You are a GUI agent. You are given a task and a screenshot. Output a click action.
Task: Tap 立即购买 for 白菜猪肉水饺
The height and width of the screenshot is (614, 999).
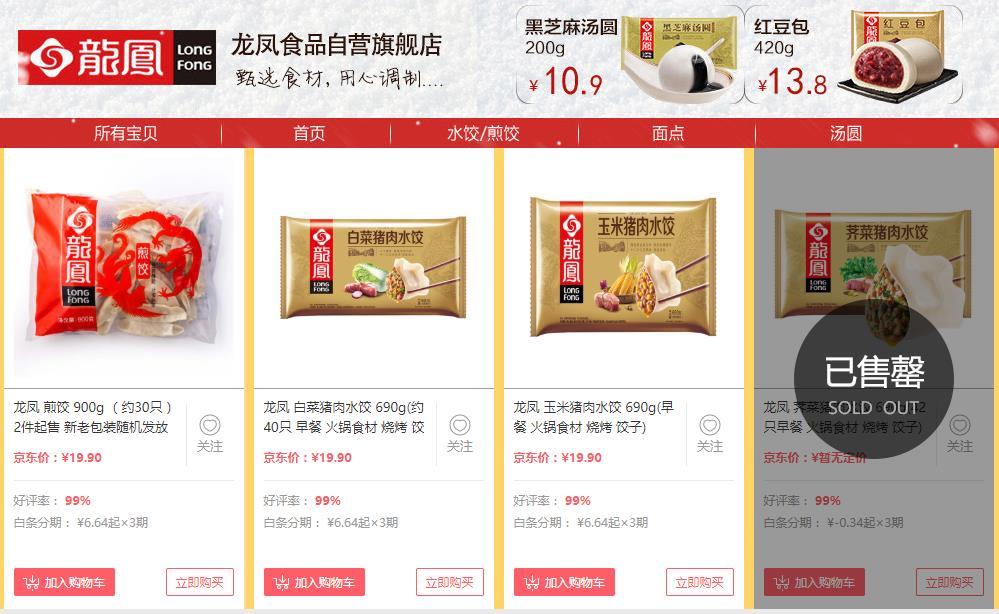coord(450,582)
